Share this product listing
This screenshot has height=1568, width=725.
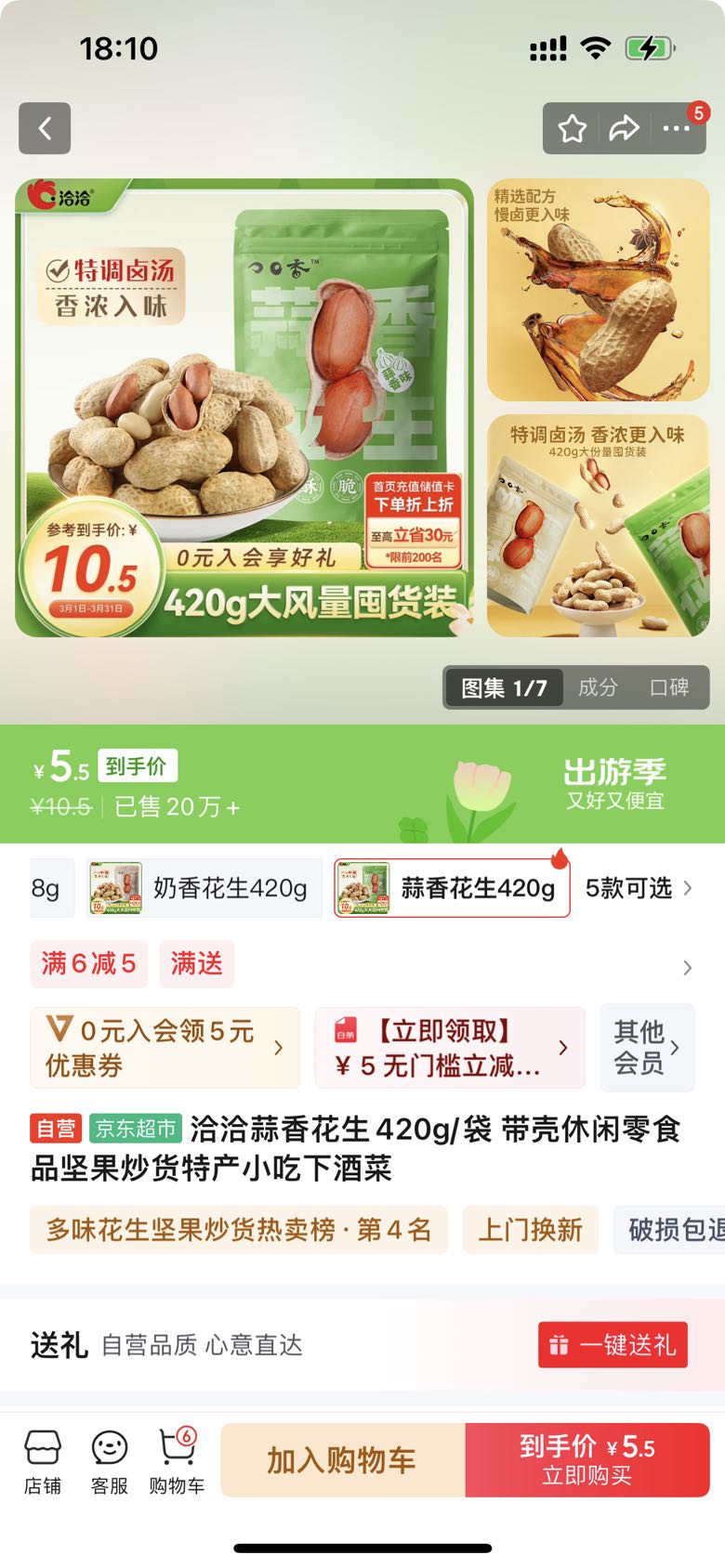624,128
